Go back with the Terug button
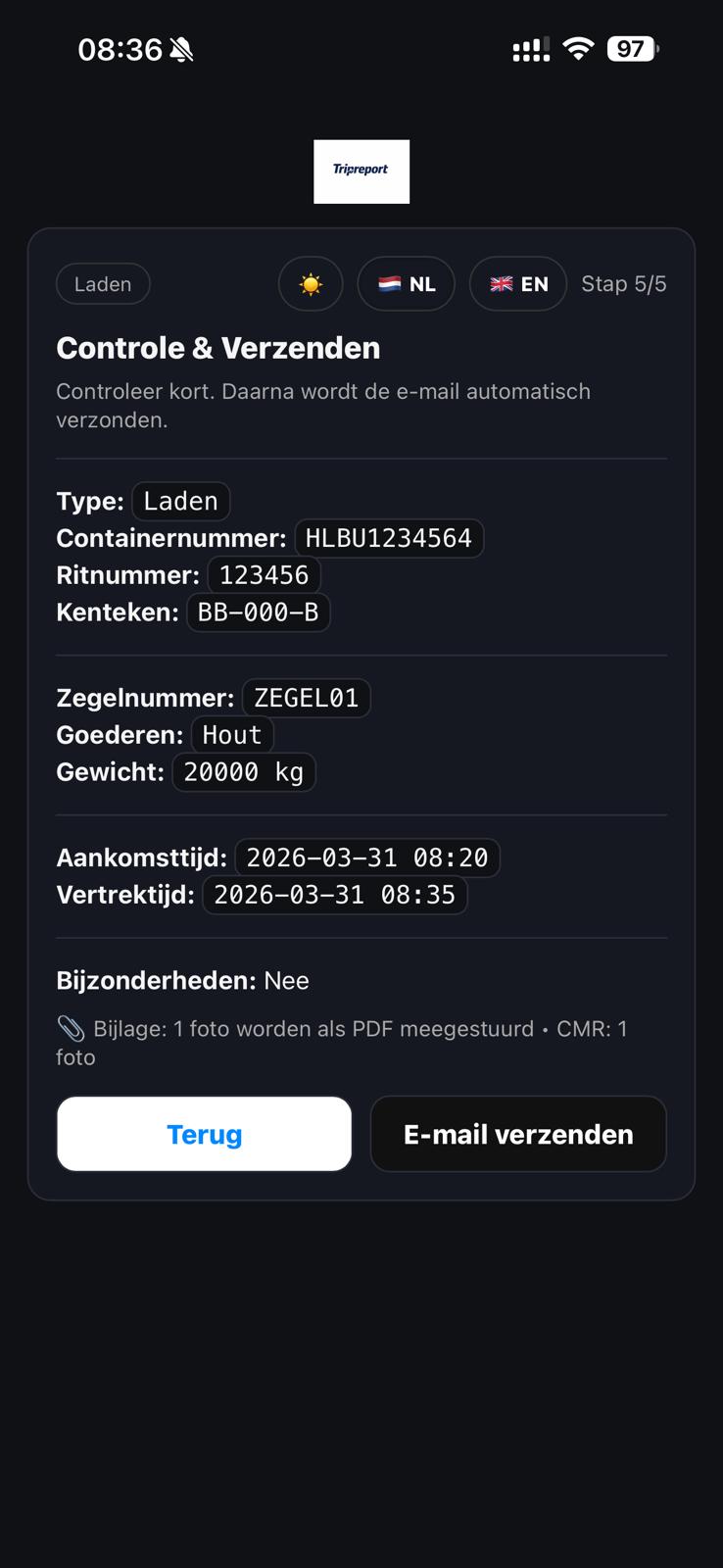The width and height of the screenshot is (723, 1568). click(204, 1134)
